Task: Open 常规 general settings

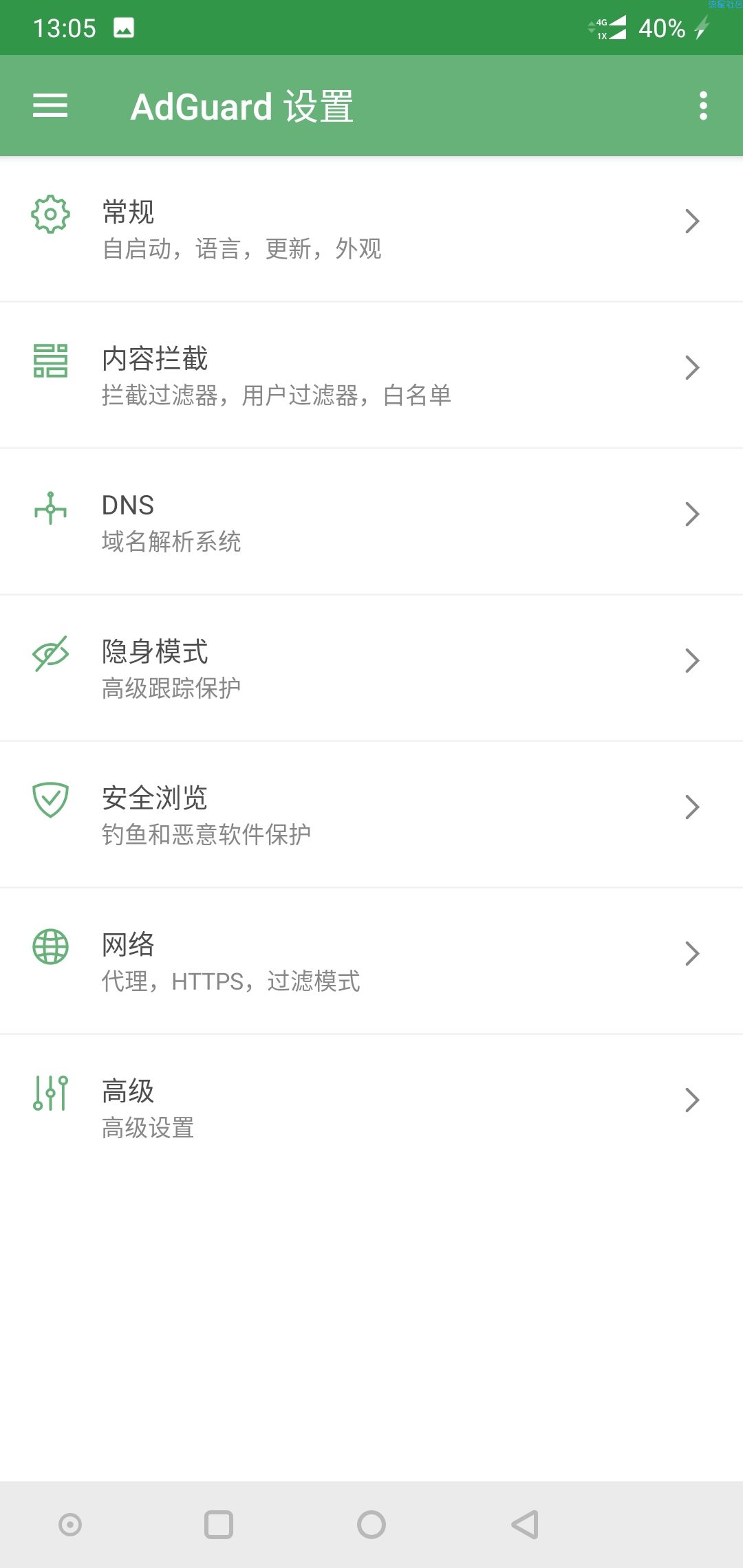Action: pos(371,229)
